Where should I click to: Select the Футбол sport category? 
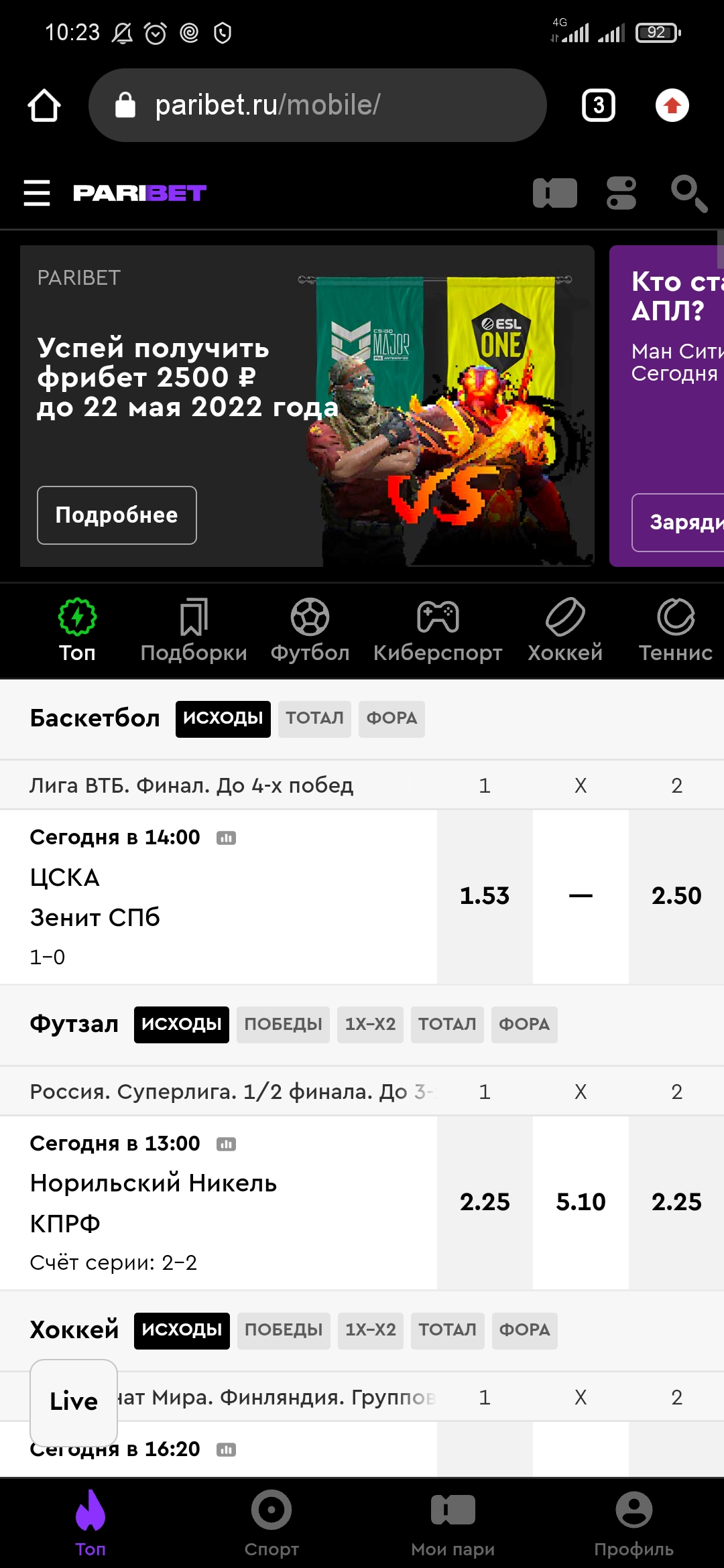point(310,631)
